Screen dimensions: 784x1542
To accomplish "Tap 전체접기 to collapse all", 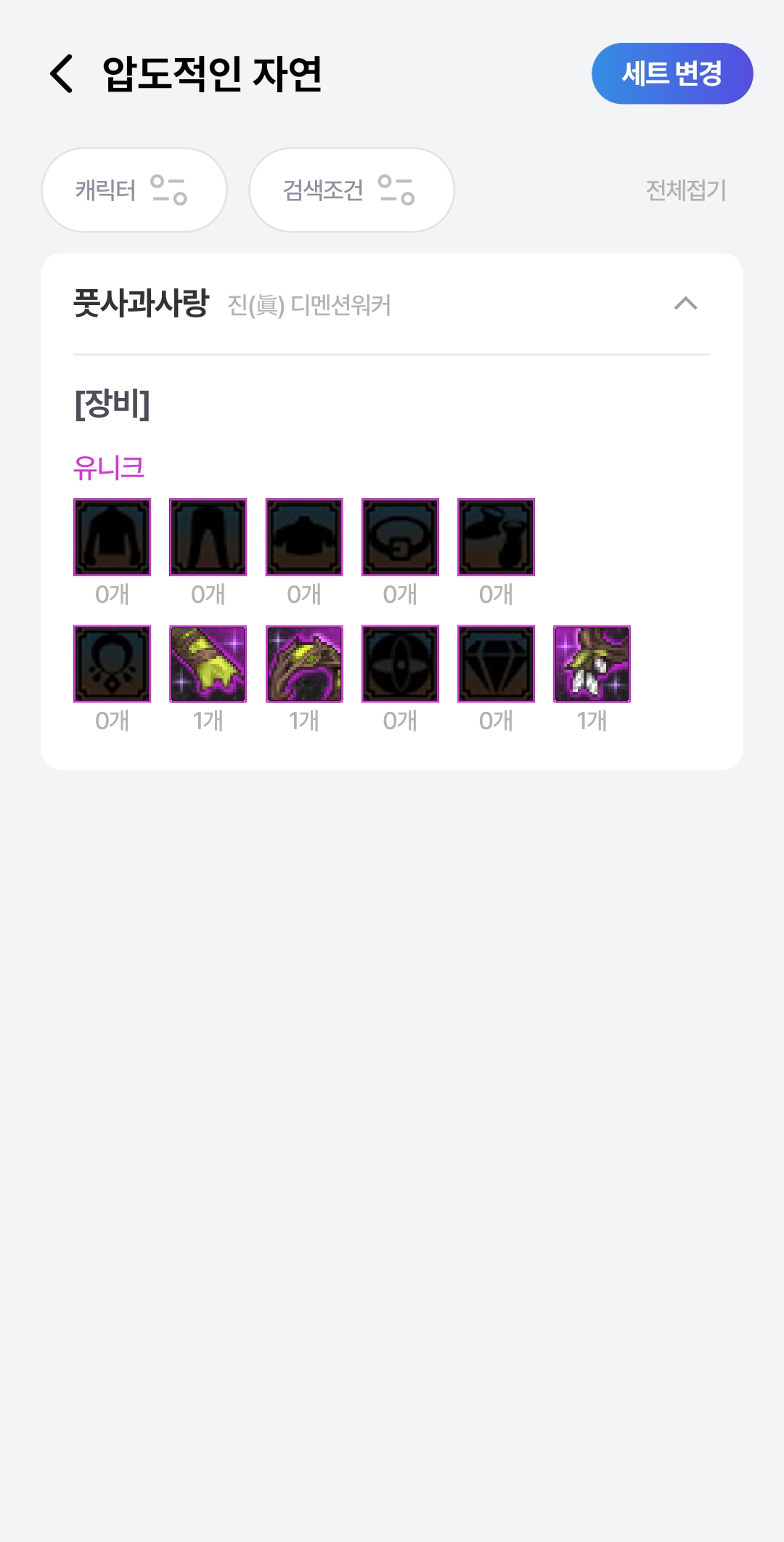I will (x=685, y=190).
